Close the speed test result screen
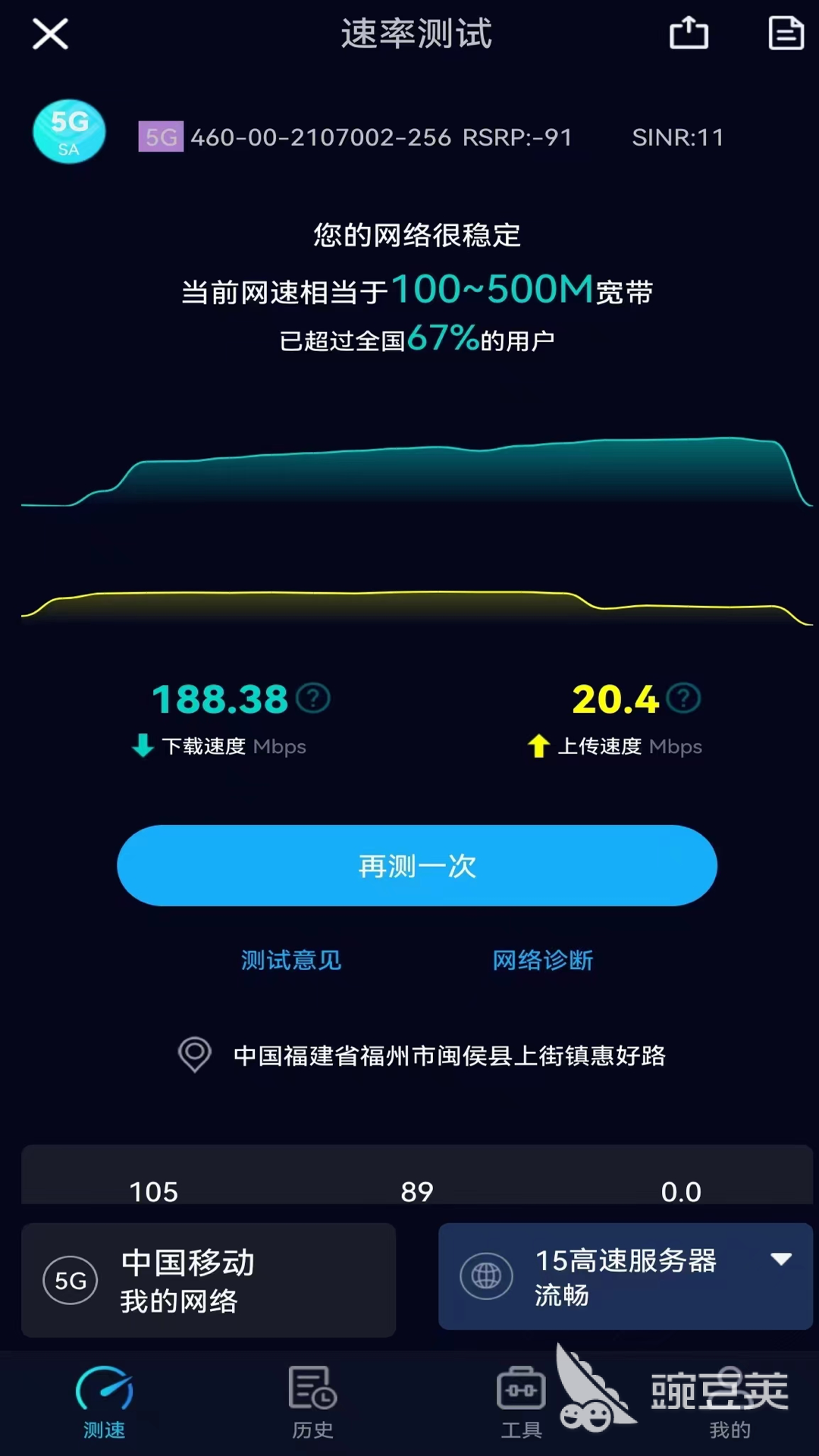This screenshot has height=1456, width=819. pyautogui.click(x=50, y=34)
